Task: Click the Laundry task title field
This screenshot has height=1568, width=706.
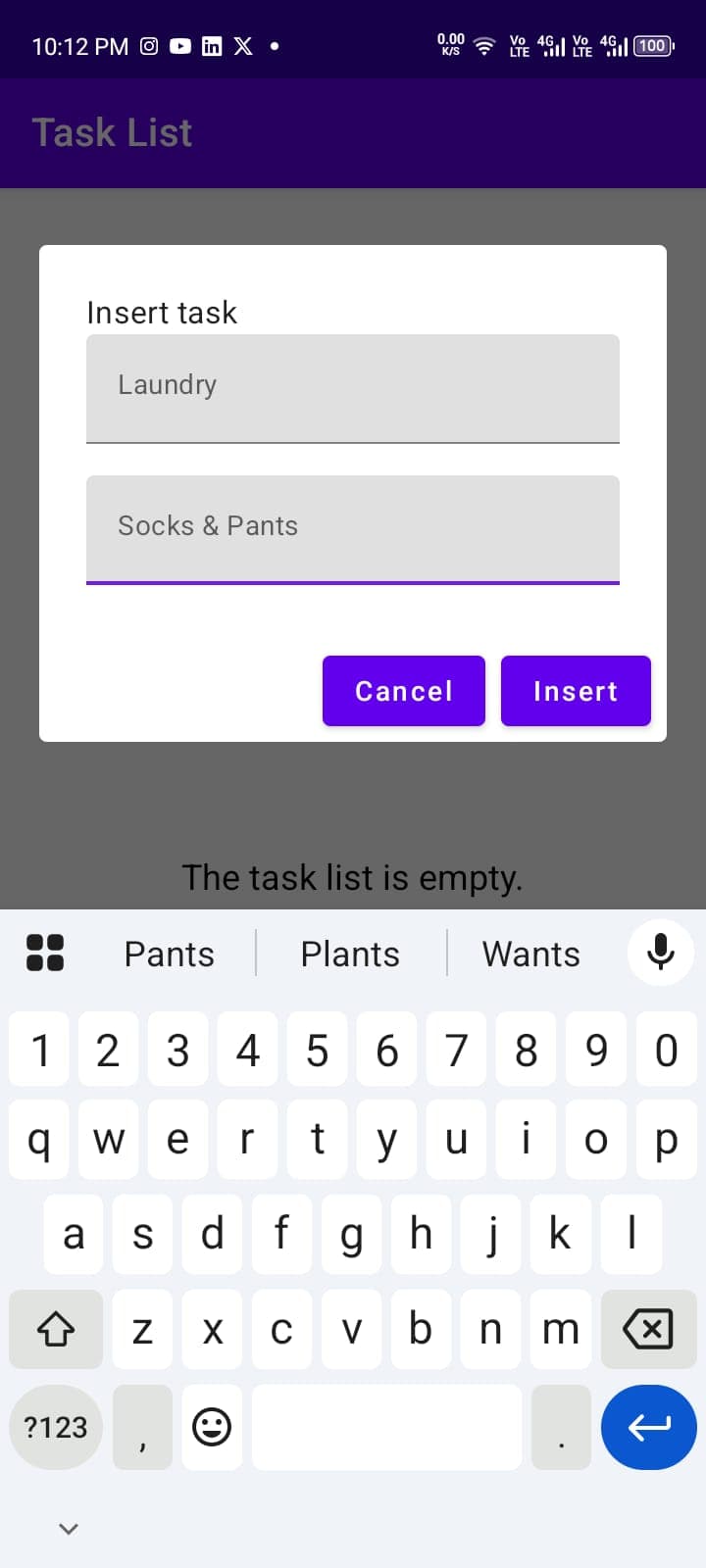Action: pos(353,388)
